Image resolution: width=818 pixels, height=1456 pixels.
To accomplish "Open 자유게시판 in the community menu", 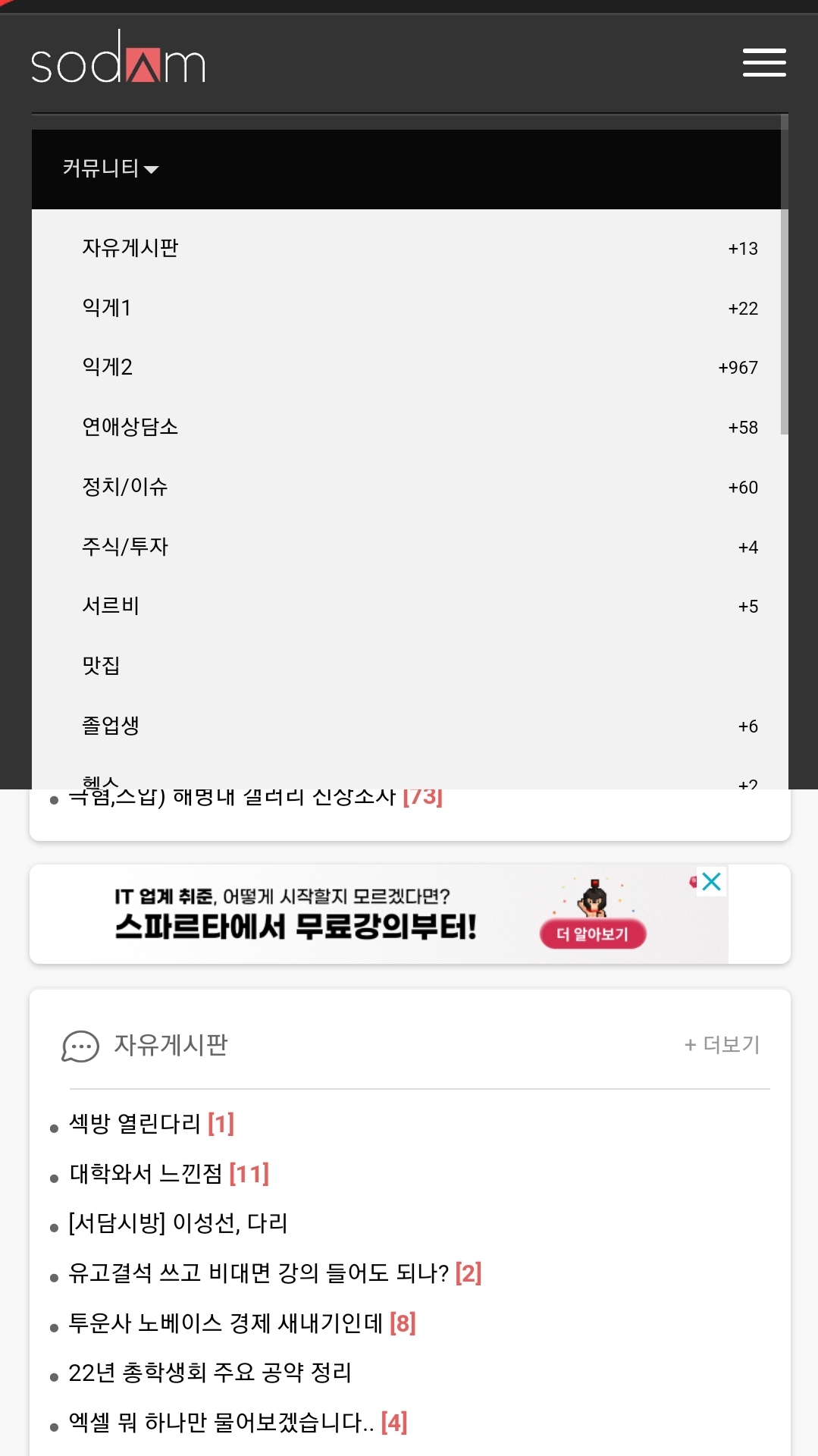I will point(130,248).
